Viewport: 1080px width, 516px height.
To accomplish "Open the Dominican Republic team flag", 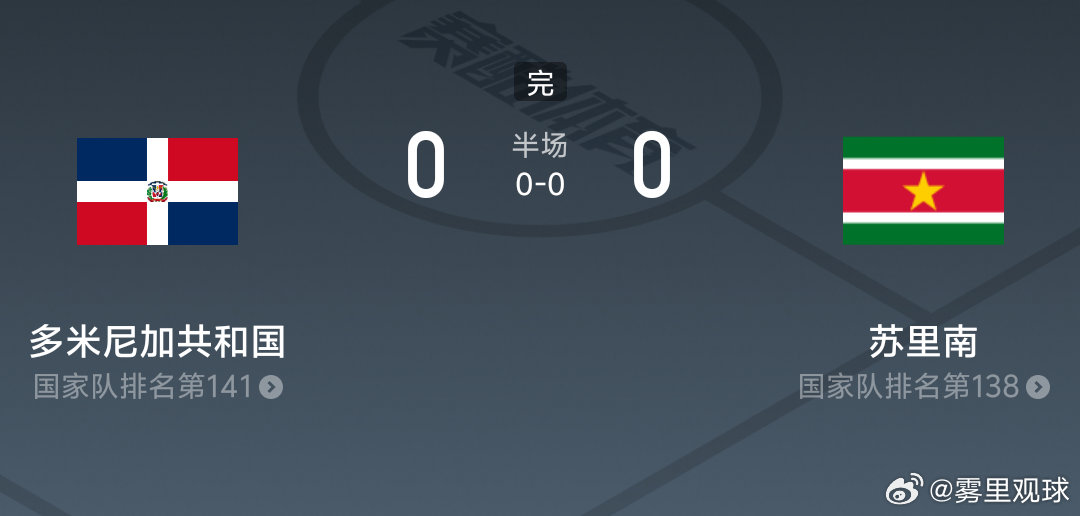I will tap(158, 191).
